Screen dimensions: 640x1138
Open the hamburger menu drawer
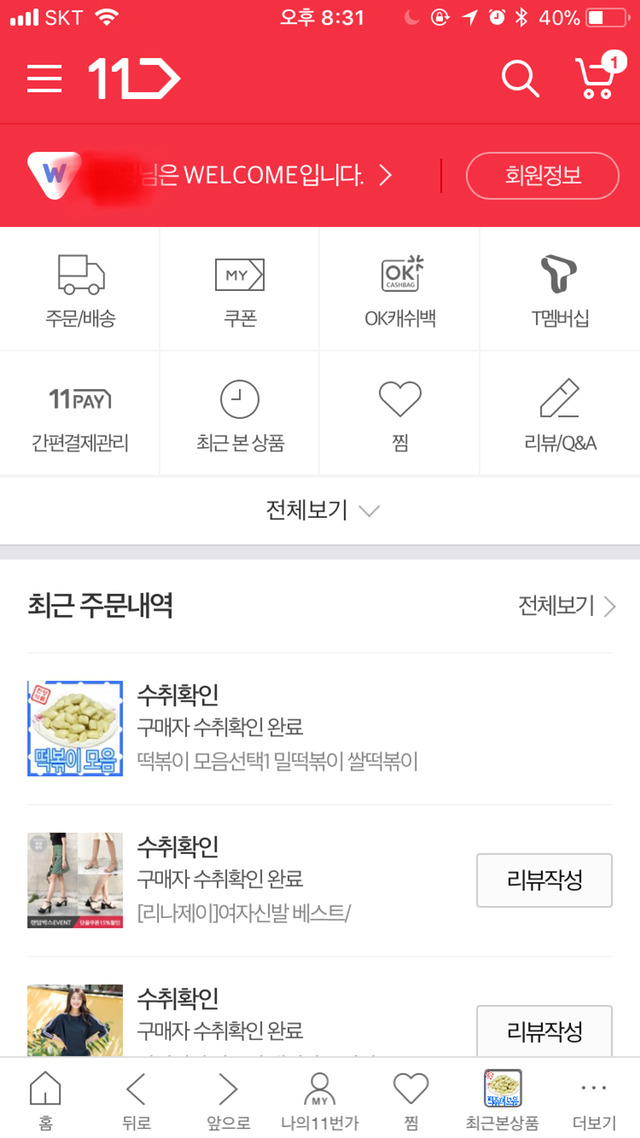coord(44,79)
